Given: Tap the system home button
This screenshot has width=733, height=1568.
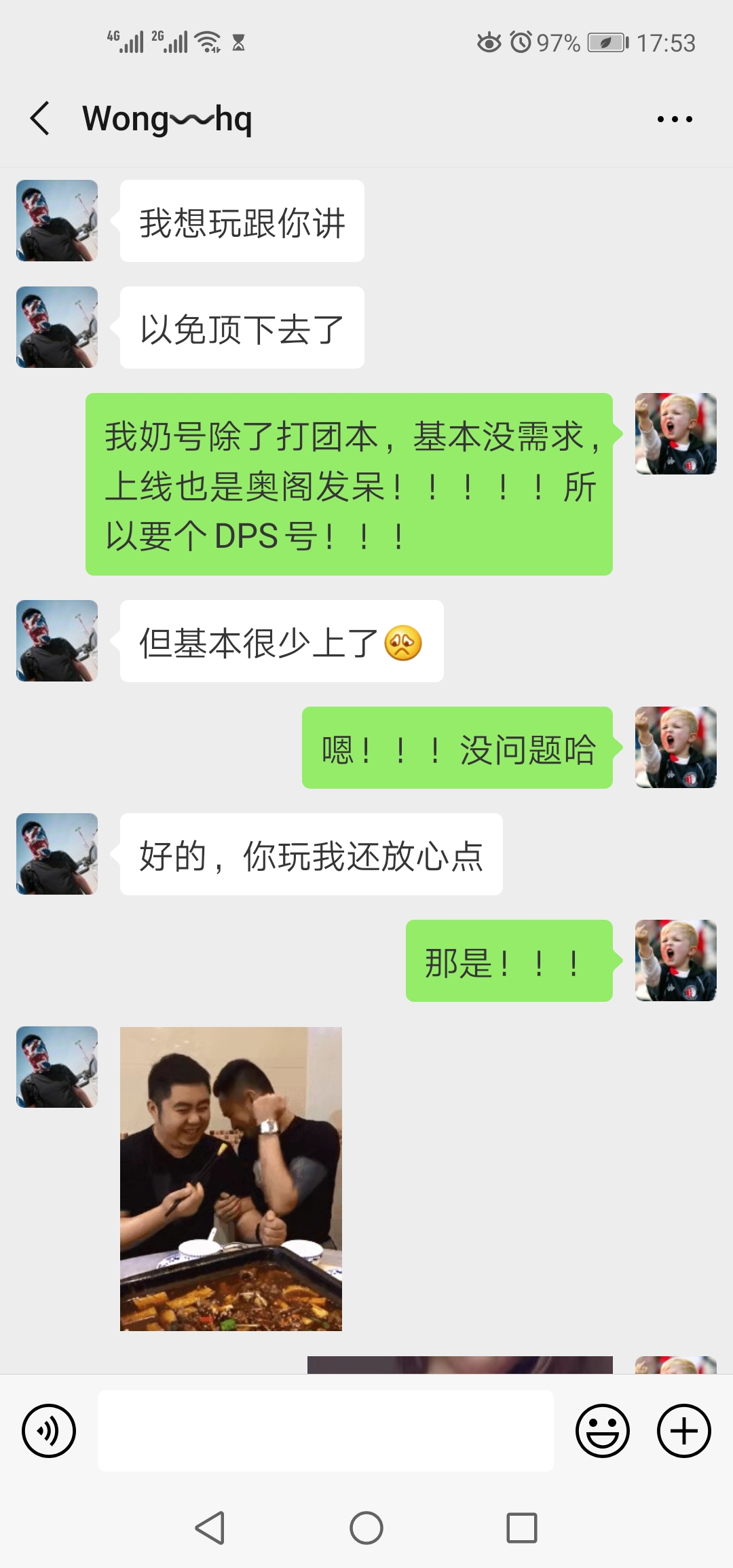Looking at the screenshot, I should (366, 1529).
